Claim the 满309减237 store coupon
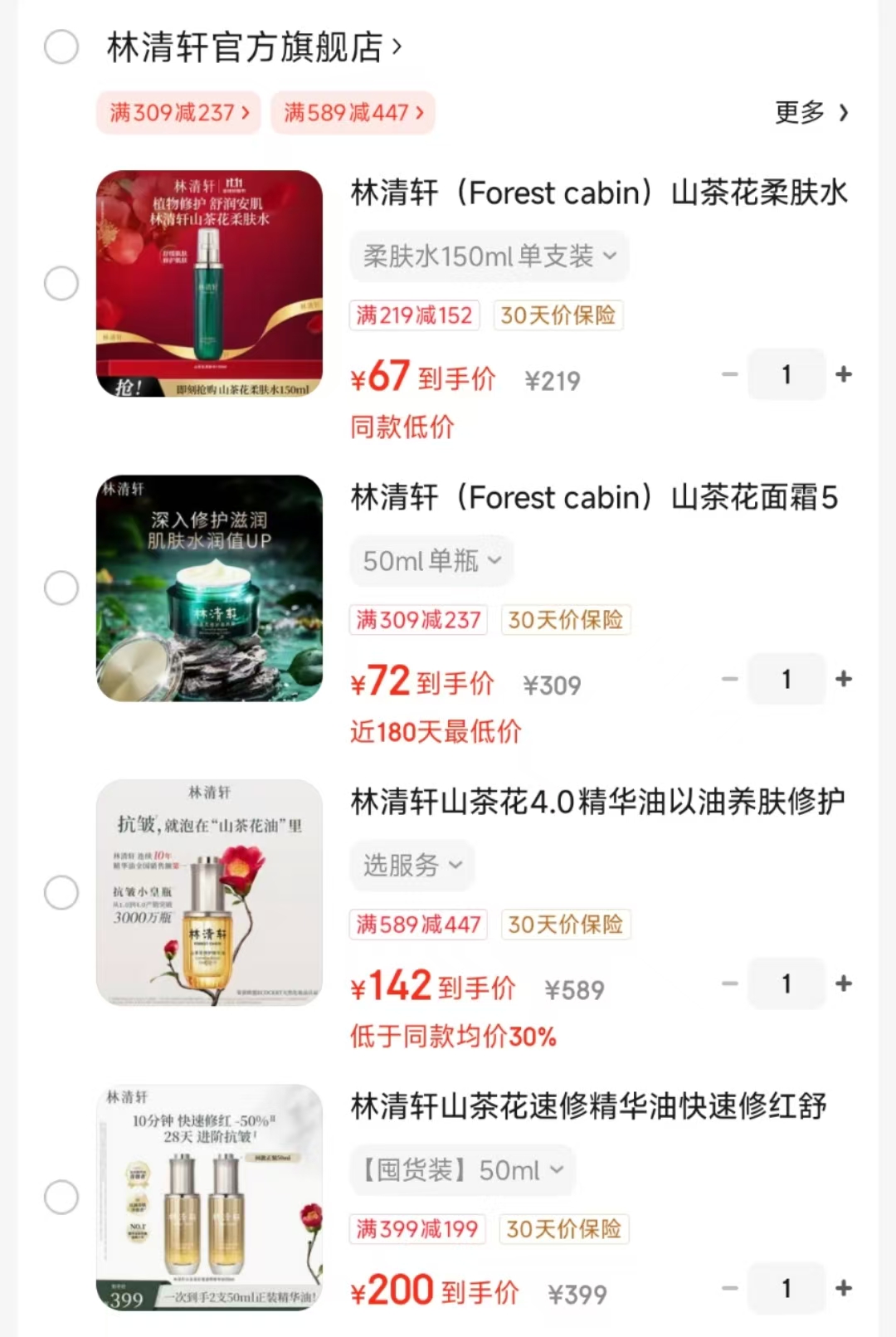 click(178, 113)
